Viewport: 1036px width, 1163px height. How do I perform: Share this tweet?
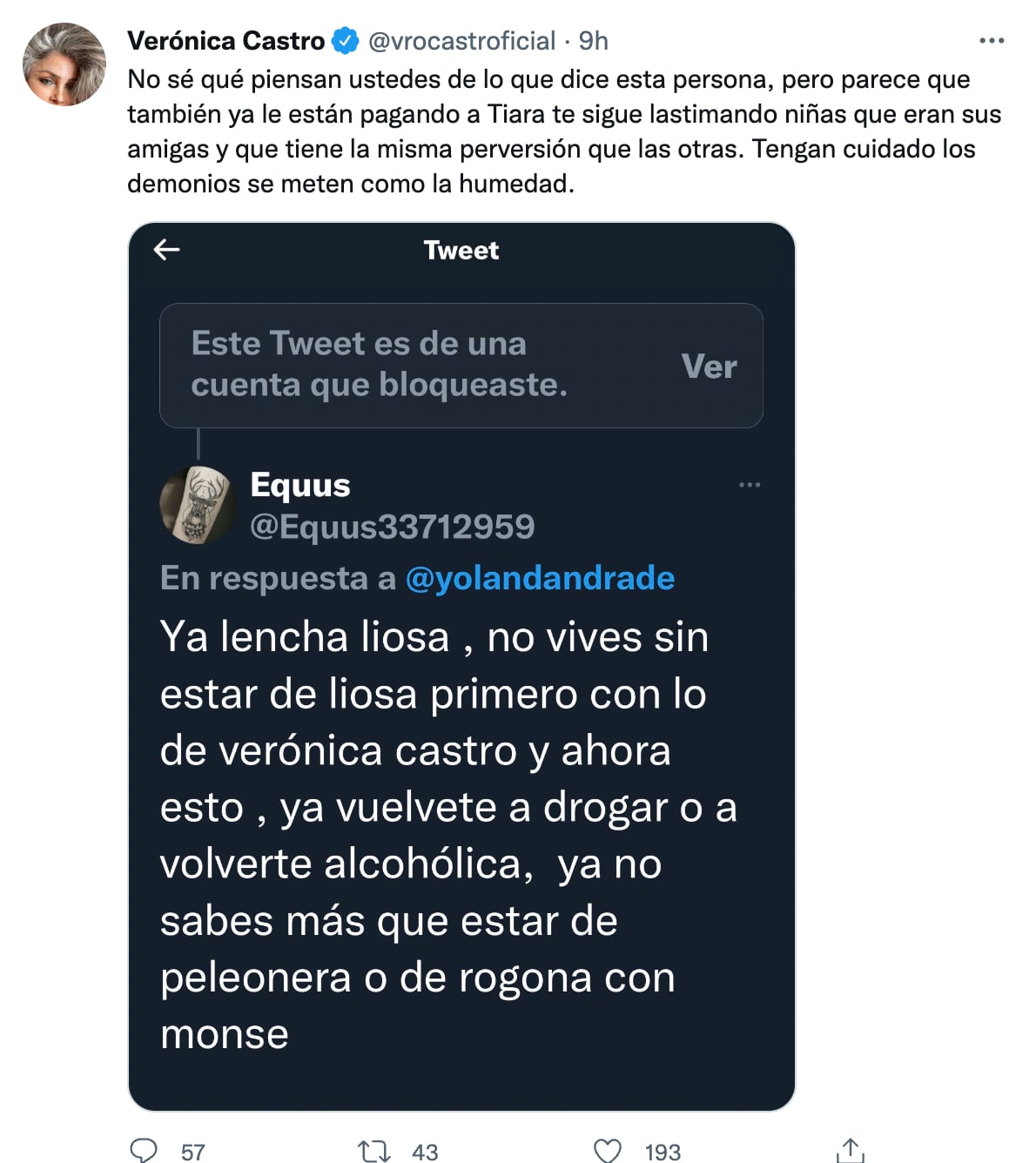point(850,1150)
